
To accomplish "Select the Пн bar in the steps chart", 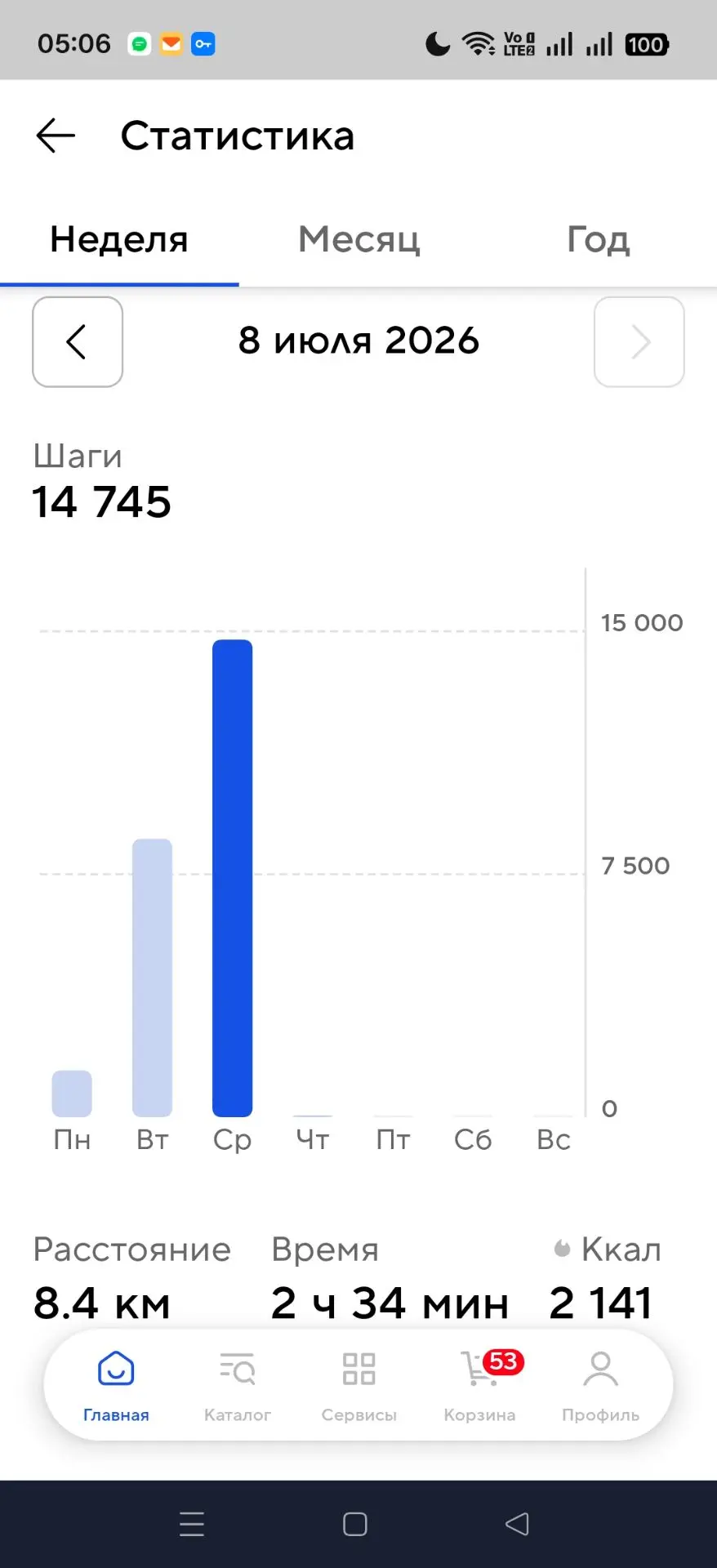I will tap(72, 1094).
